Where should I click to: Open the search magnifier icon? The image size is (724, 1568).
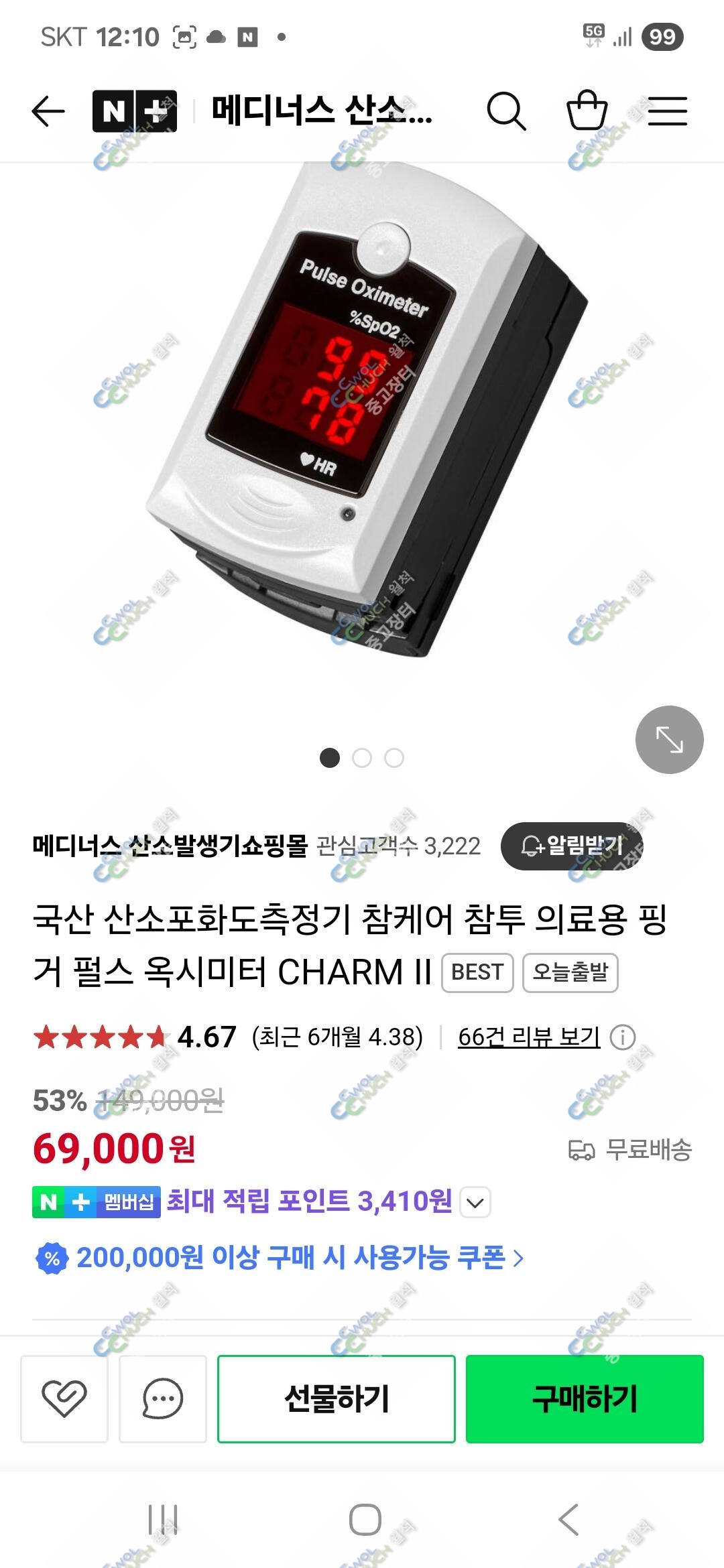click(x=506, y=111)
